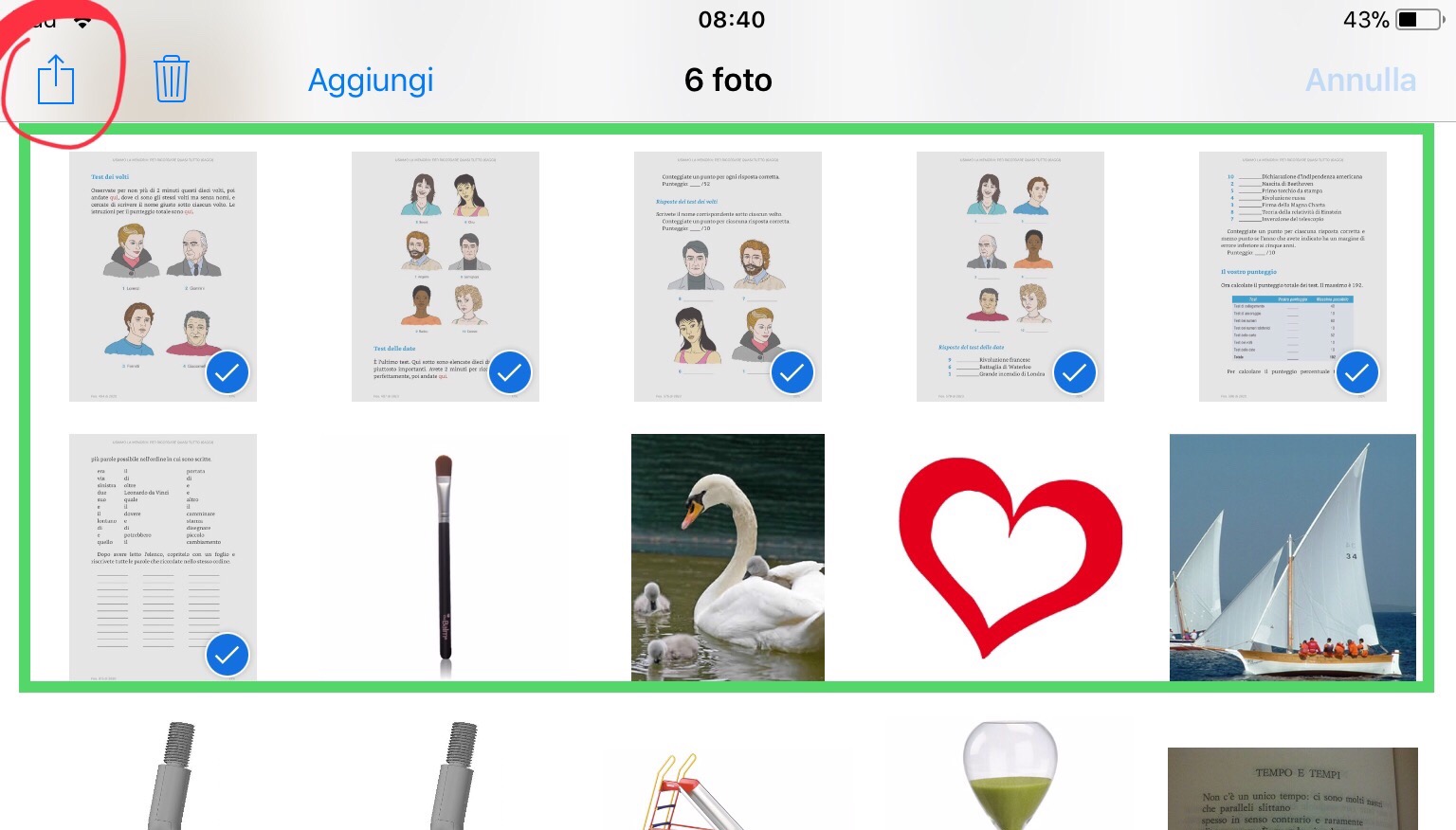Select the swan photo
This screenshot has height=830, width=1456.
pos(728,557)
